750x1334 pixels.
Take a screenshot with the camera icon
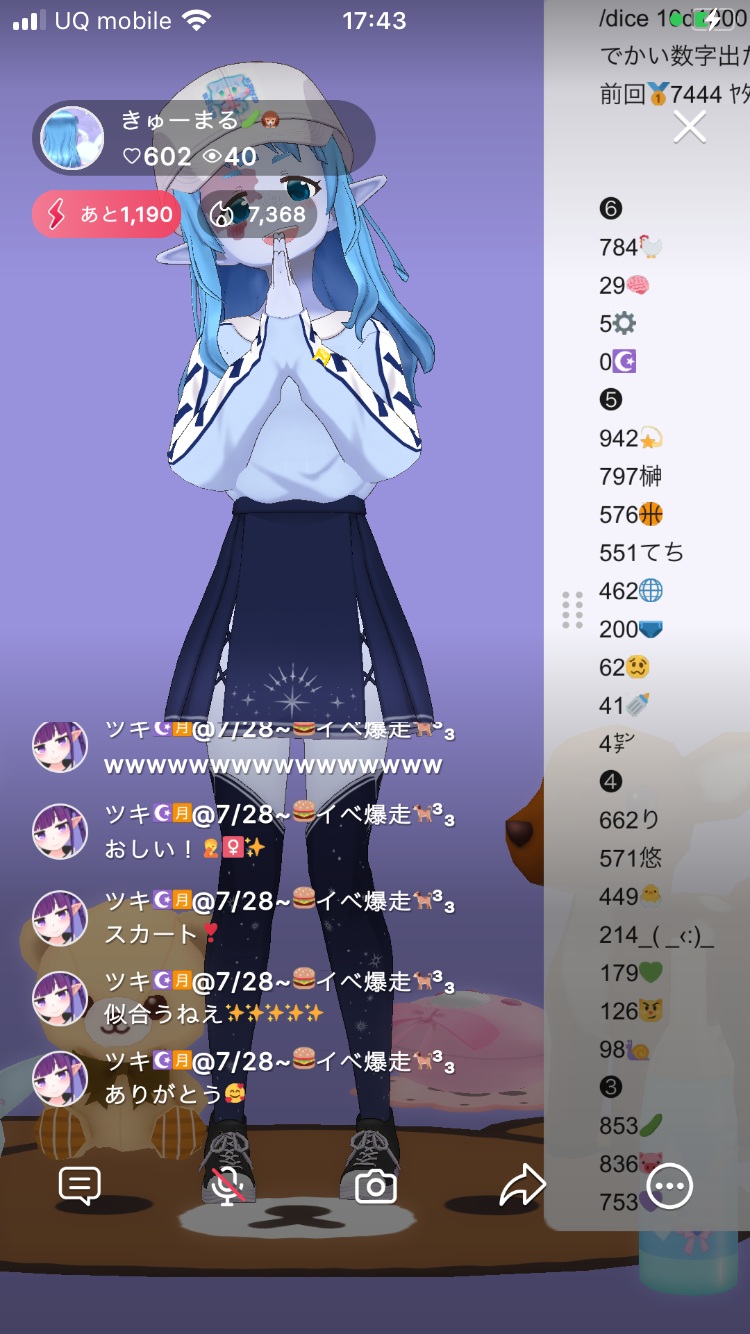[x=376, y=1186]
